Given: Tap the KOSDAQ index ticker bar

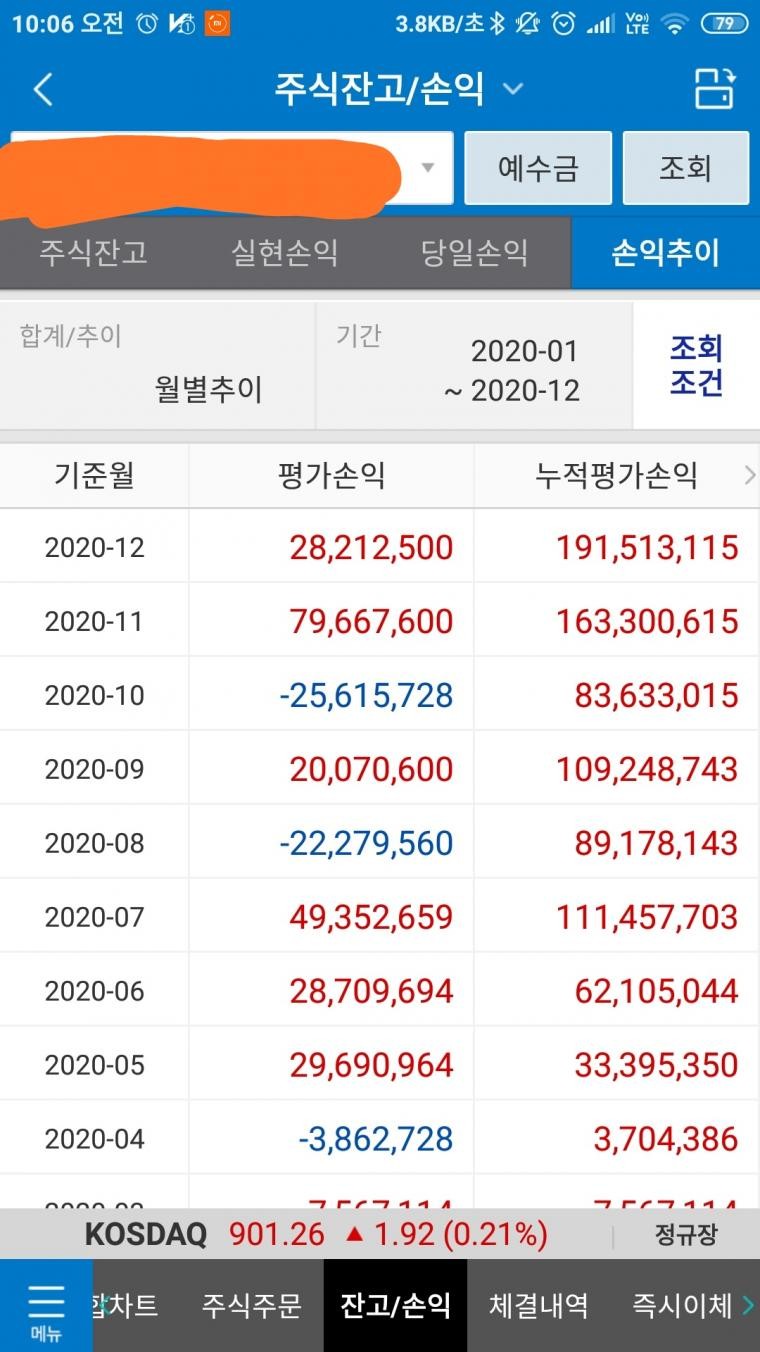Looking at the screenshot, I should (380, 1234).
